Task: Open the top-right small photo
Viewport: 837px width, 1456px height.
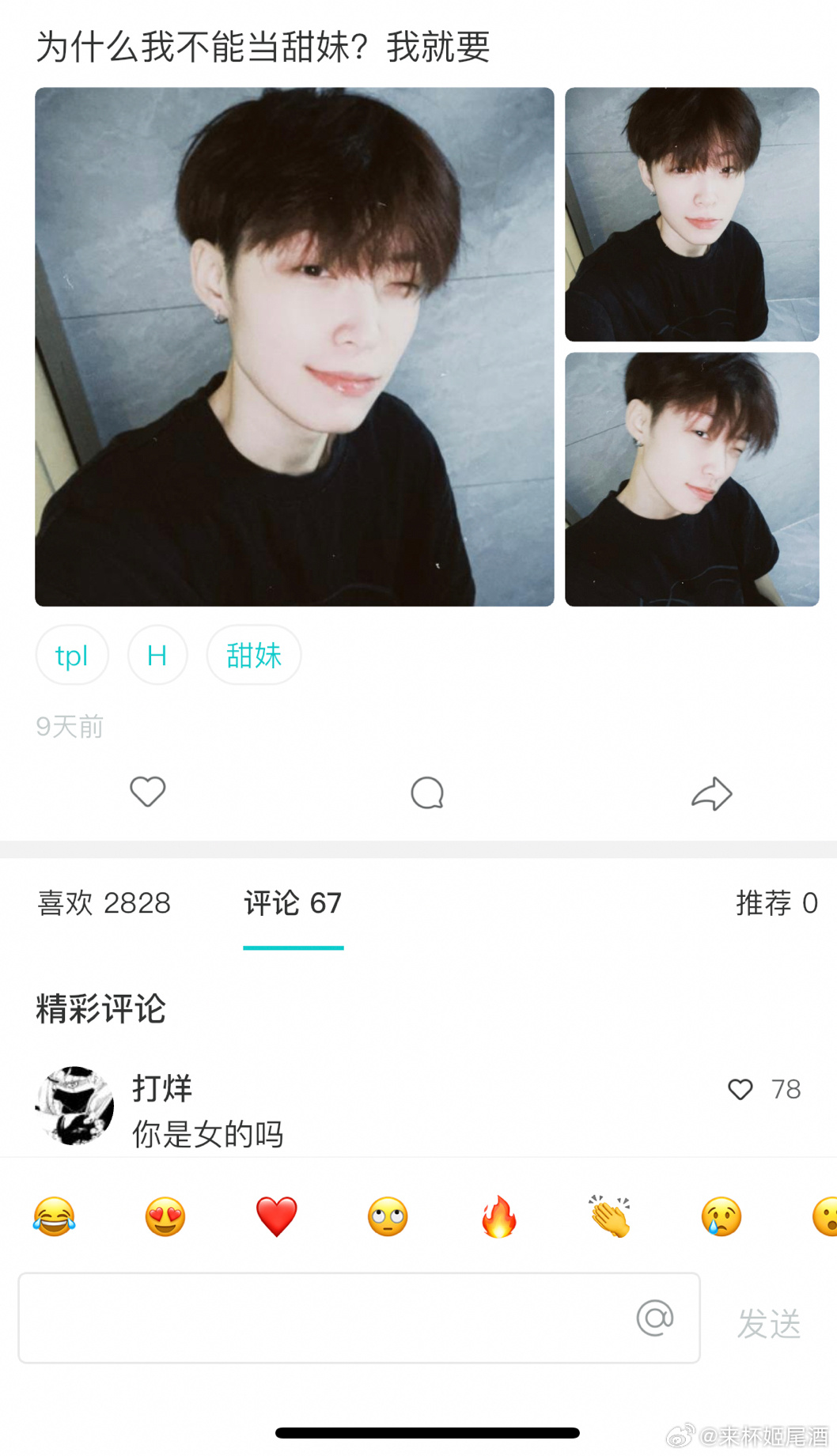Action: [x=691, y=214]
